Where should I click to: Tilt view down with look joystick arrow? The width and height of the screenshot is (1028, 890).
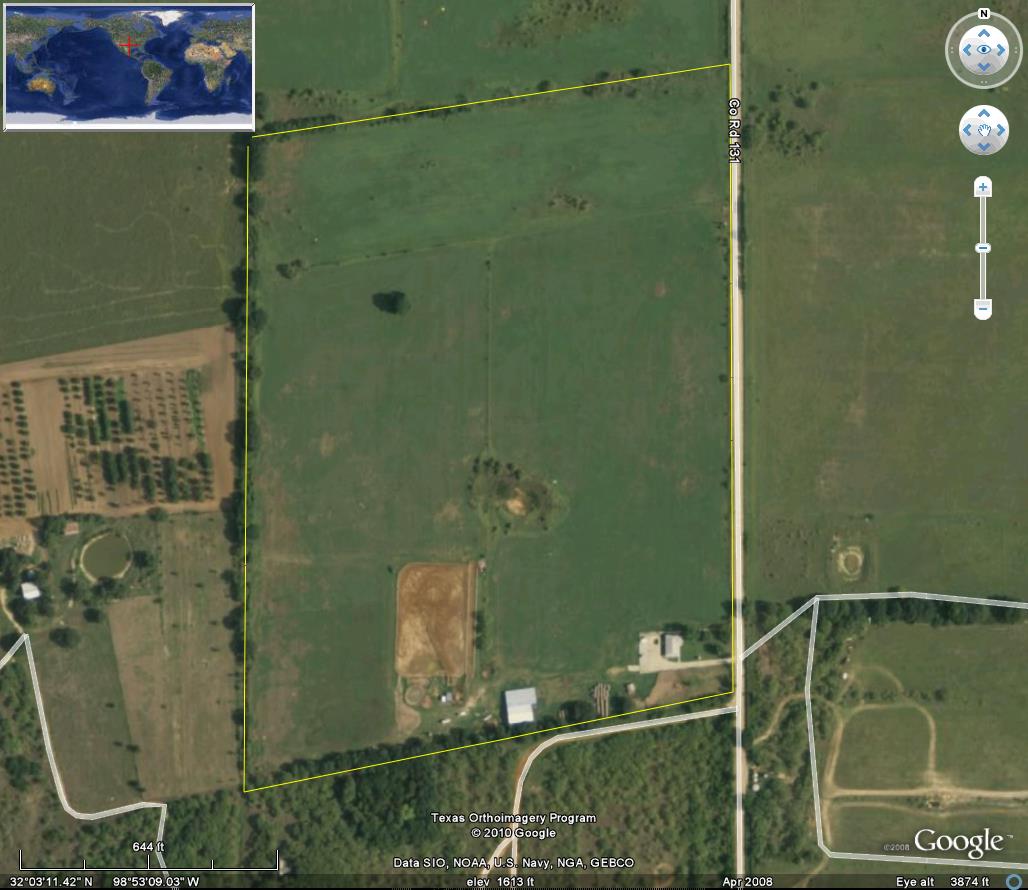984,68
